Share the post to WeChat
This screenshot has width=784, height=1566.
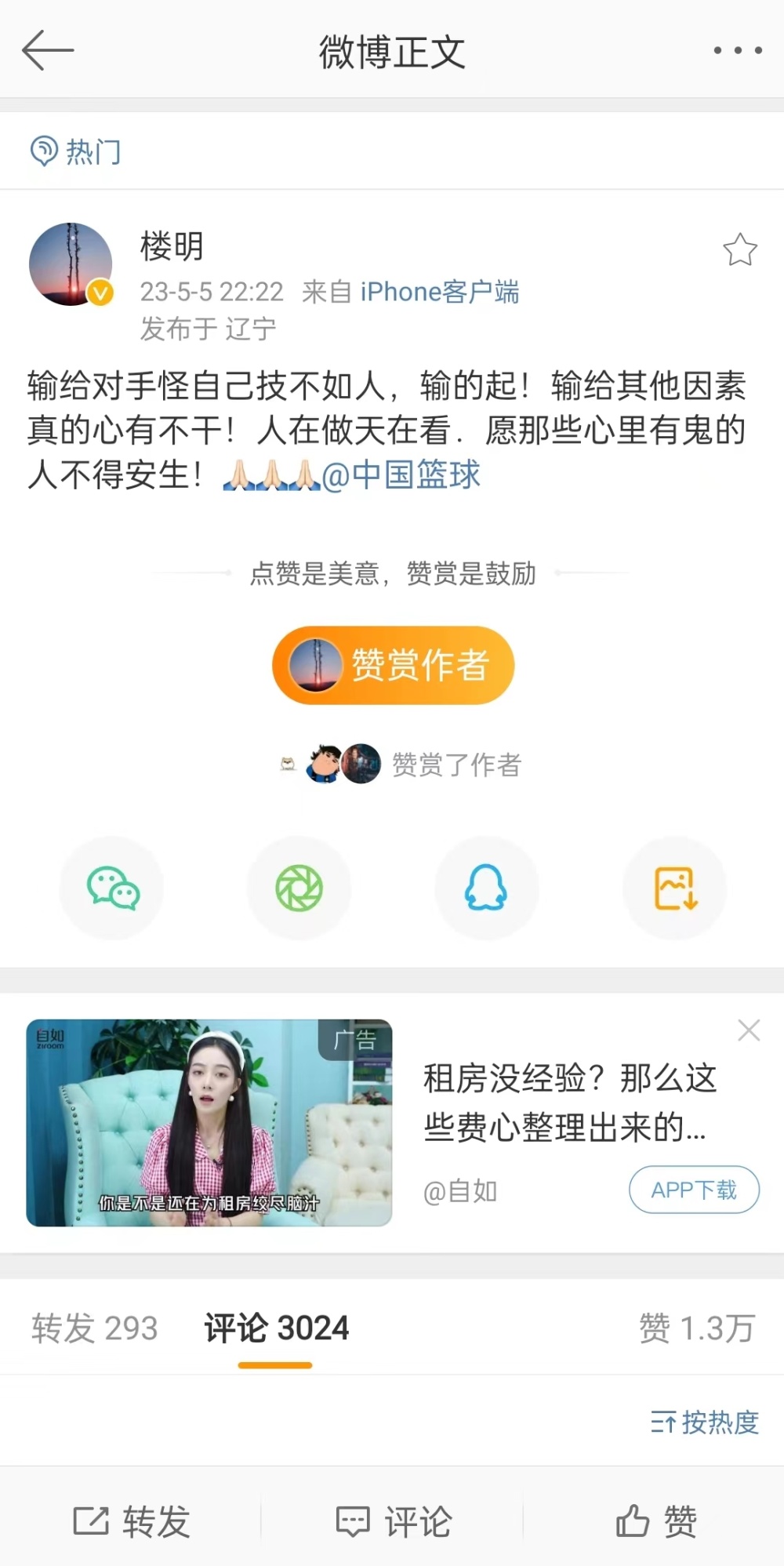[x=112, y=888]
